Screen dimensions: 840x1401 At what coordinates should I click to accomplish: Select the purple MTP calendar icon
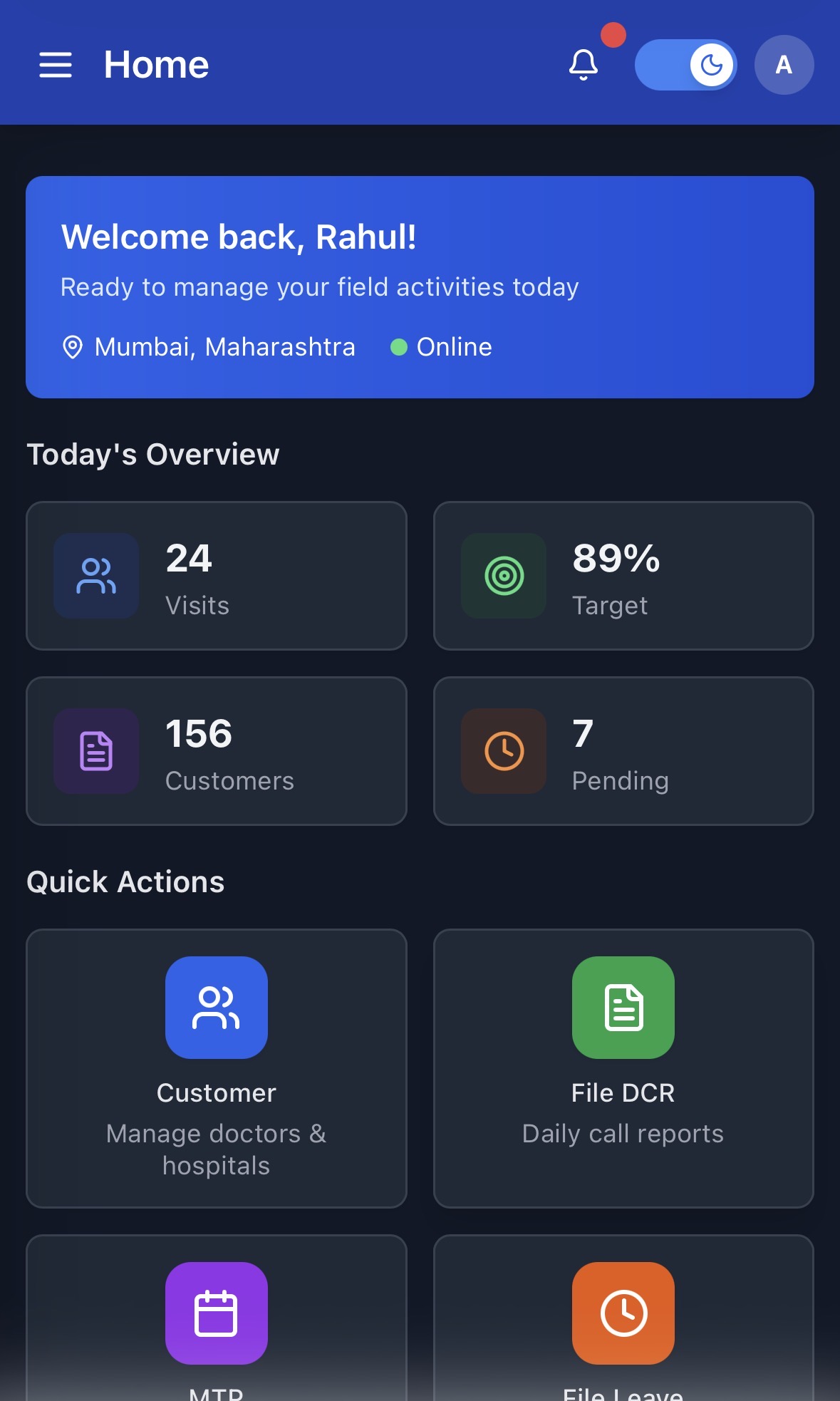coord(216,1313)
